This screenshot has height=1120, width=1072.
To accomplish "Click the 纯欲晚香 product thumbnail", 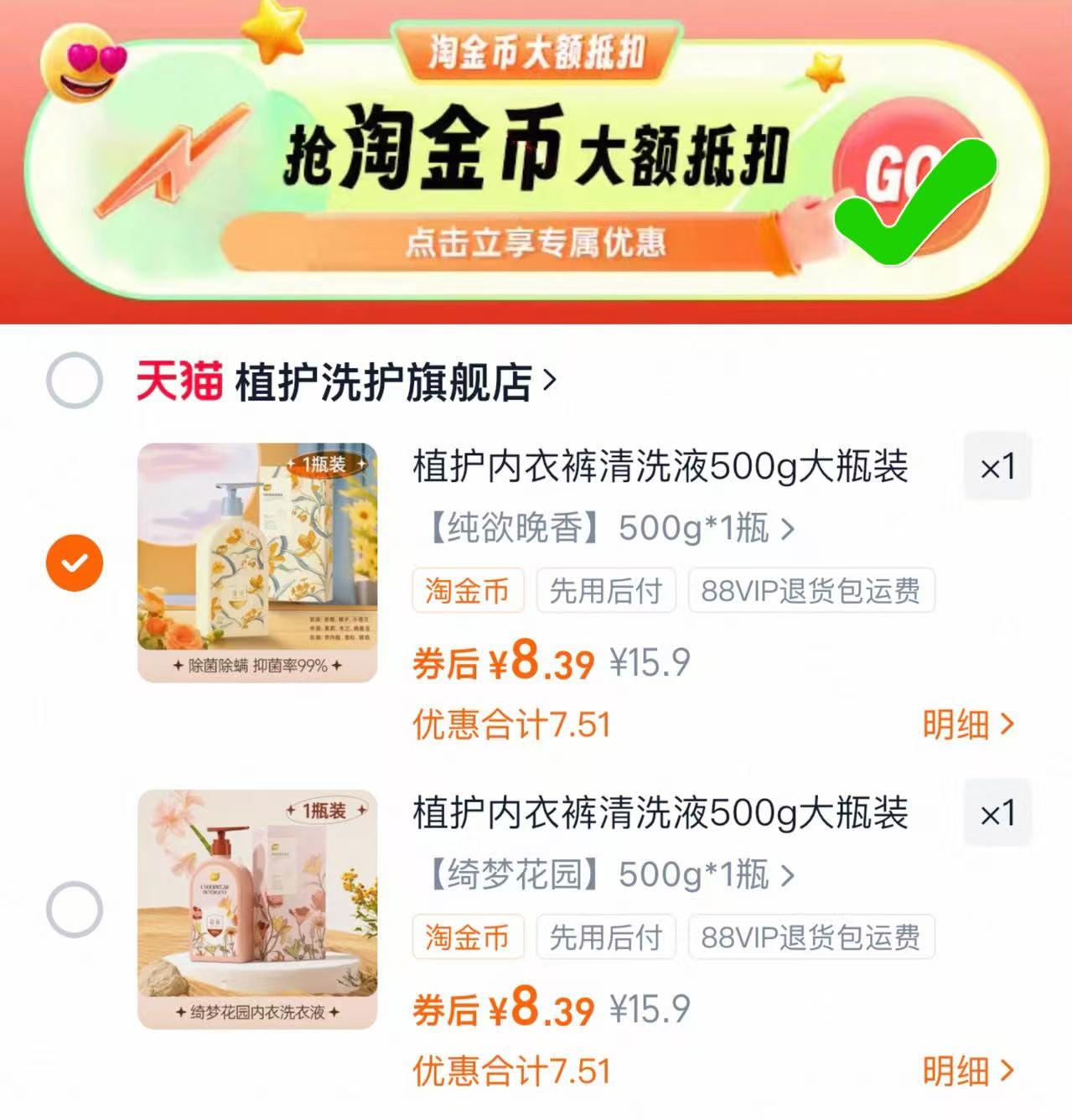I will click(256, 562).
